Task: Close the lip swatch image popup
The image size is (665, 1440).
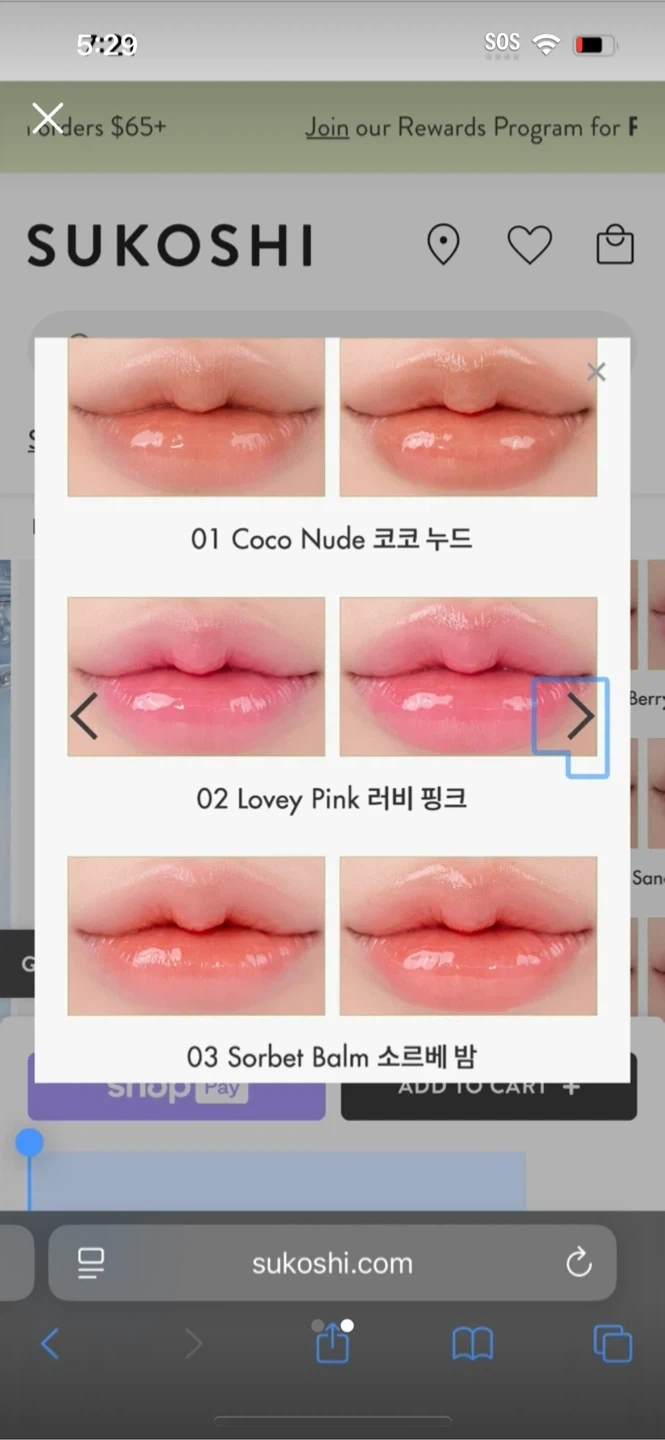Action: coord(596,372)
